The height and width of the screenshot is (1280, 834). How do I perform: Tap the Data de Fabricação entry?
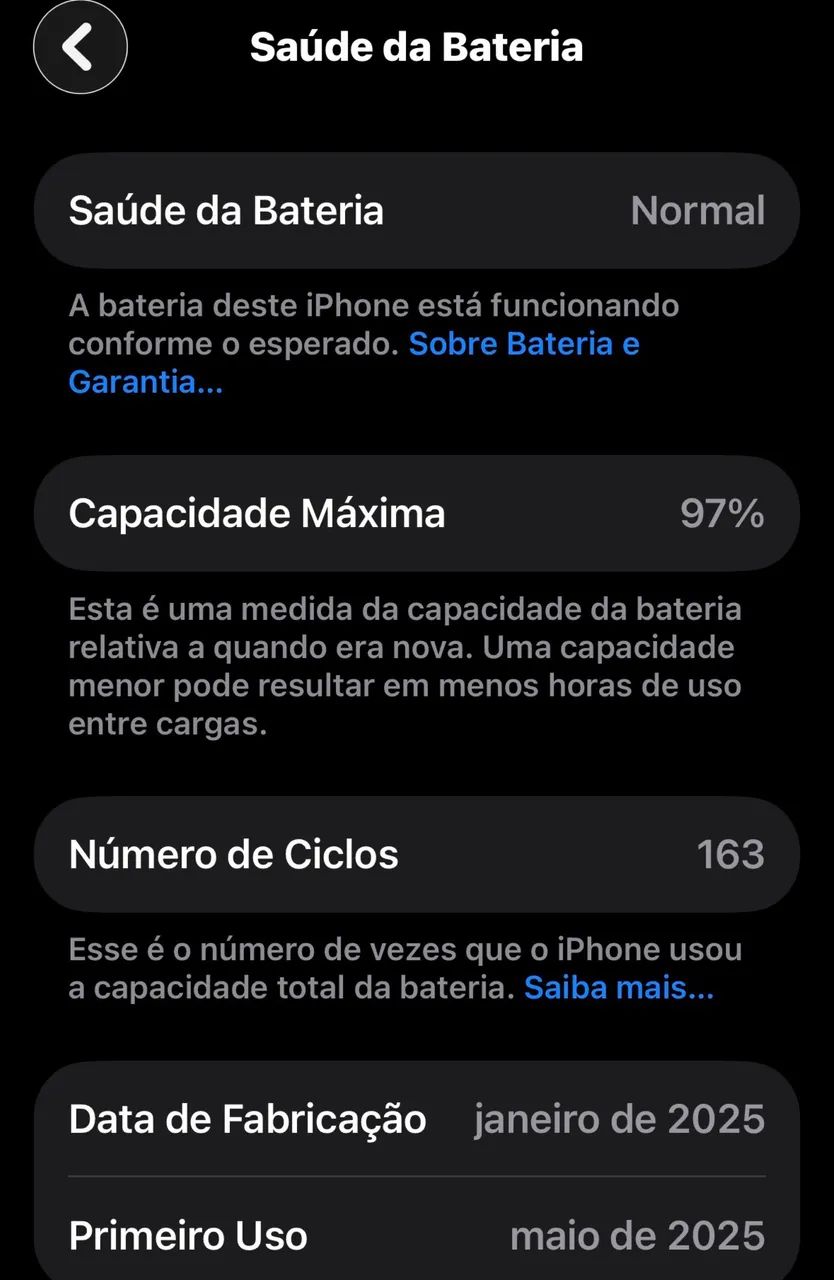pyautogui.click(x=417, y=1119)
